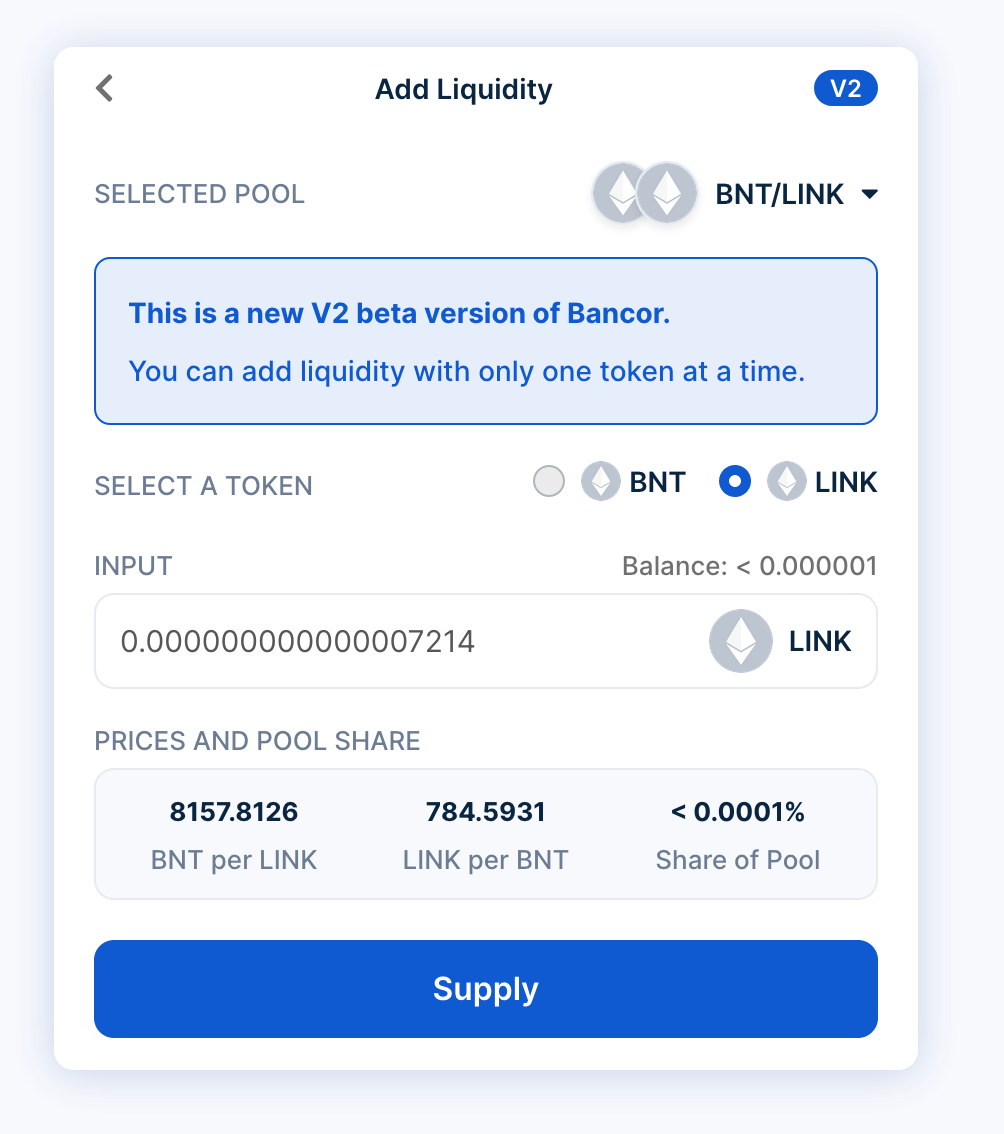Tap the V2 version badge

[x=845, y=89]
